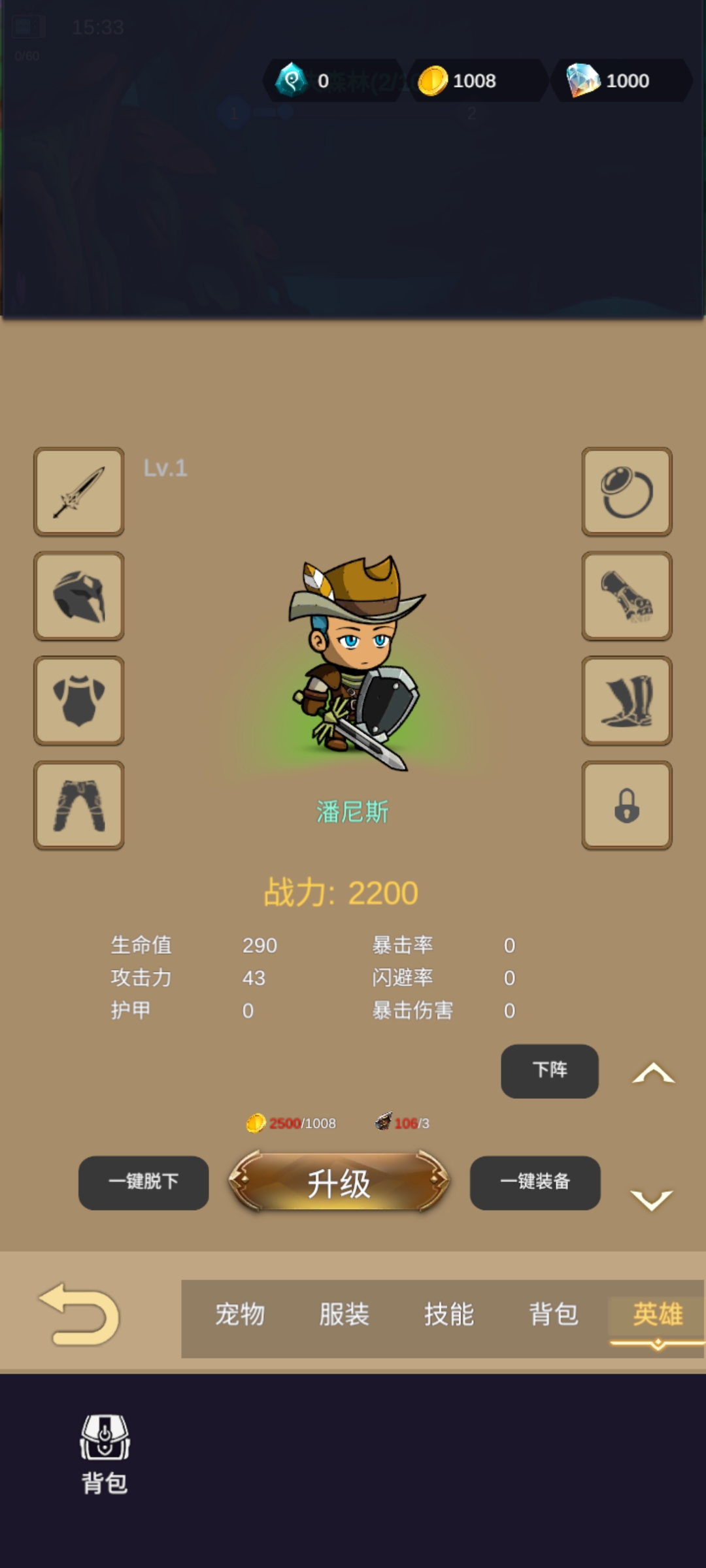Open the helmet equipment slot
The image size is (706, 1568).
79,596
